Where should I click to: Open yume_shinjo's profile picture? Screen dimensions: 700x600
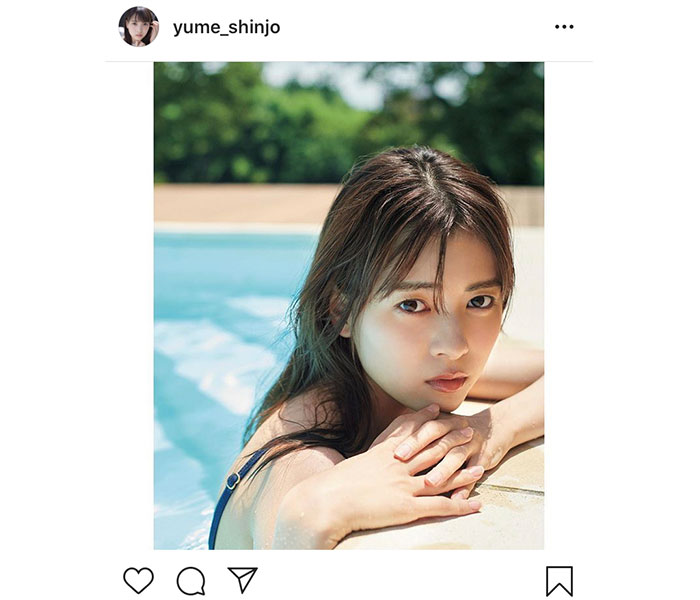point(139,27)
